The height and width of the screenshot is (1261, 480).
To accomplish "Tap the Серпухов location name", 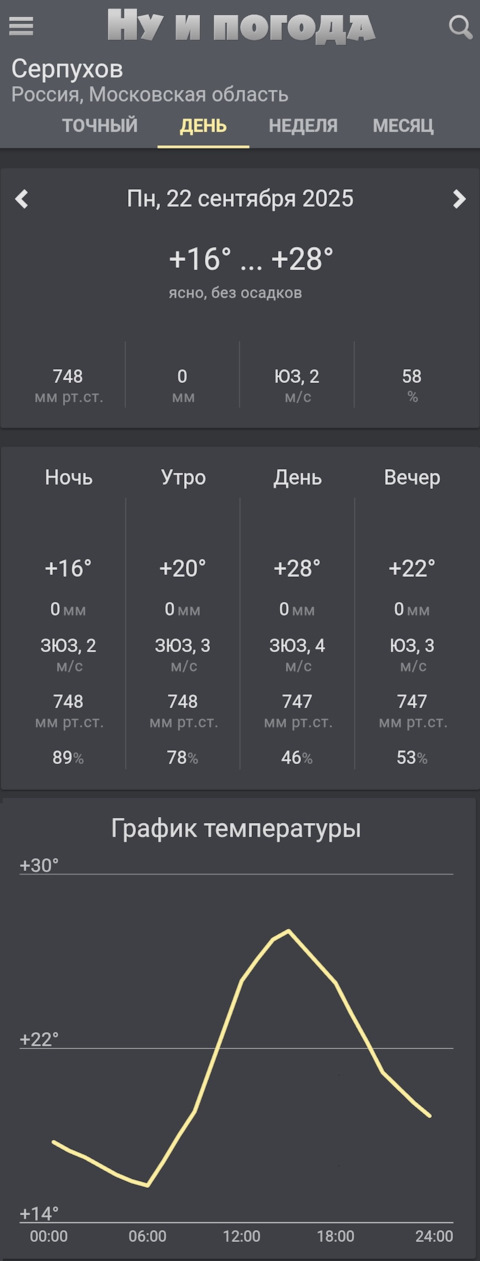I will tap(67, 69).
